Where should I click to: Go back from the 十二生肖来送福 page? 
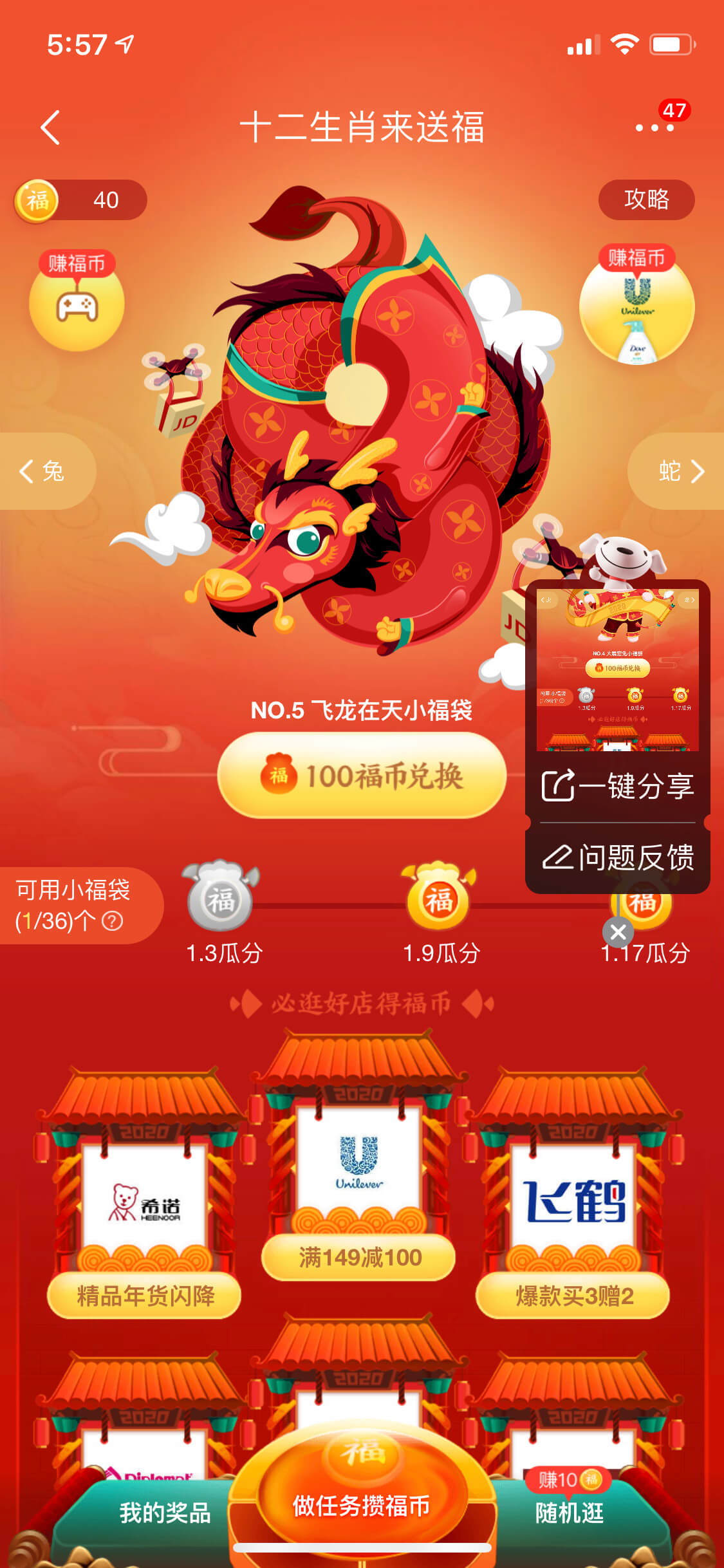click(x=50, y=127)
